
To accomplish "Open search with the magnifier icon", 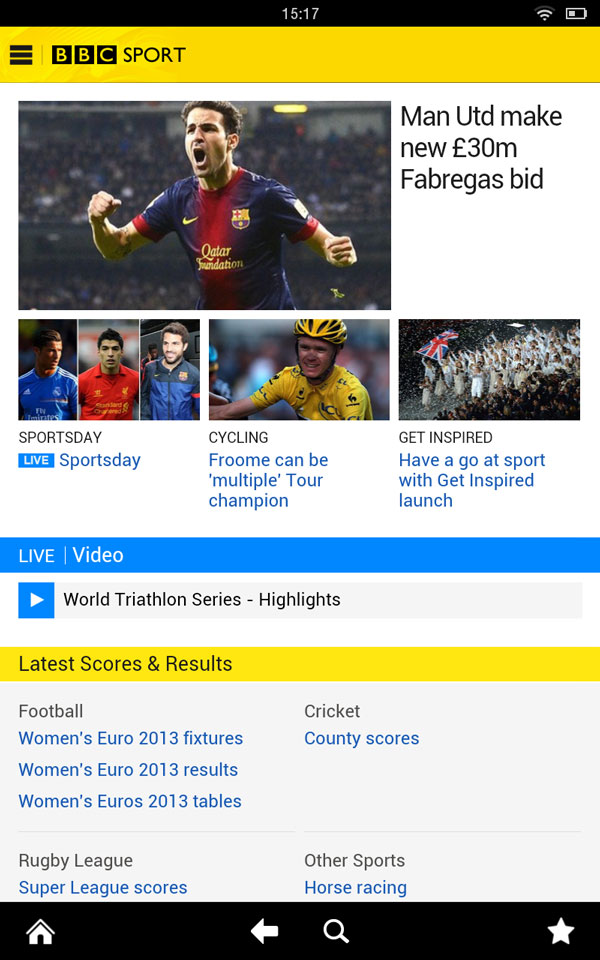I will [x=336, y=932].
